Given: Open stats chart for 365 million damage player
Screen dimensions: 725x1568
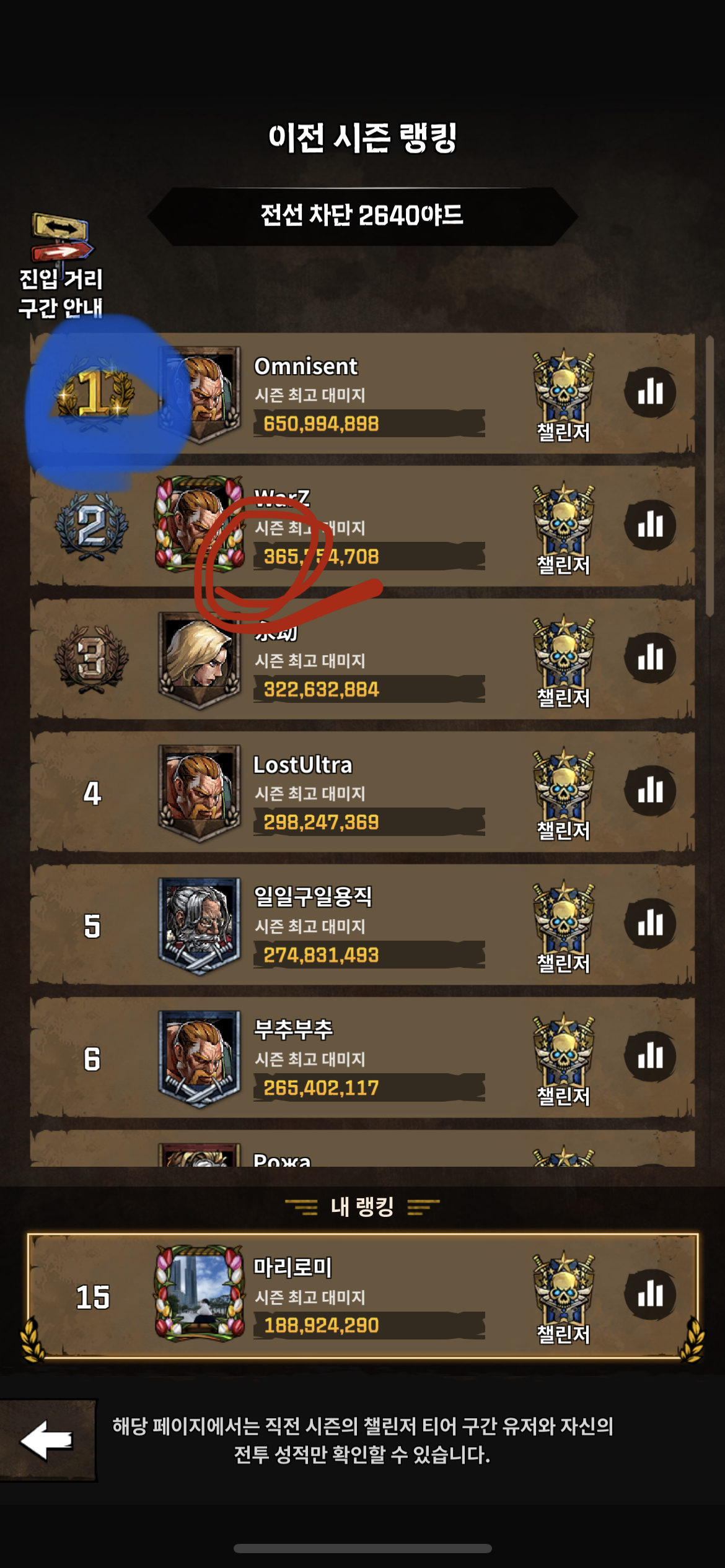Looking at the screenshot, I should click(649, 525).
